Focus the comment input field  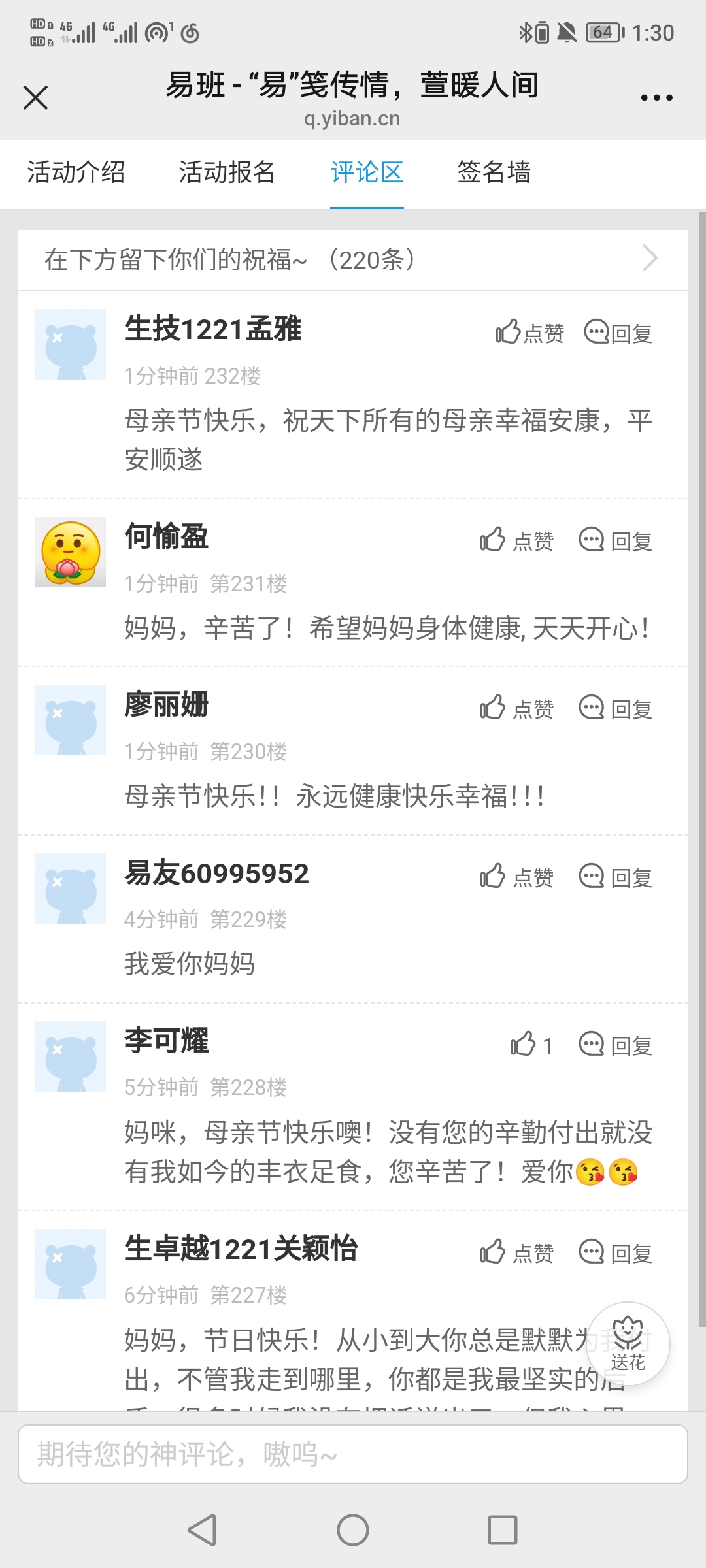click(353, 1454)
